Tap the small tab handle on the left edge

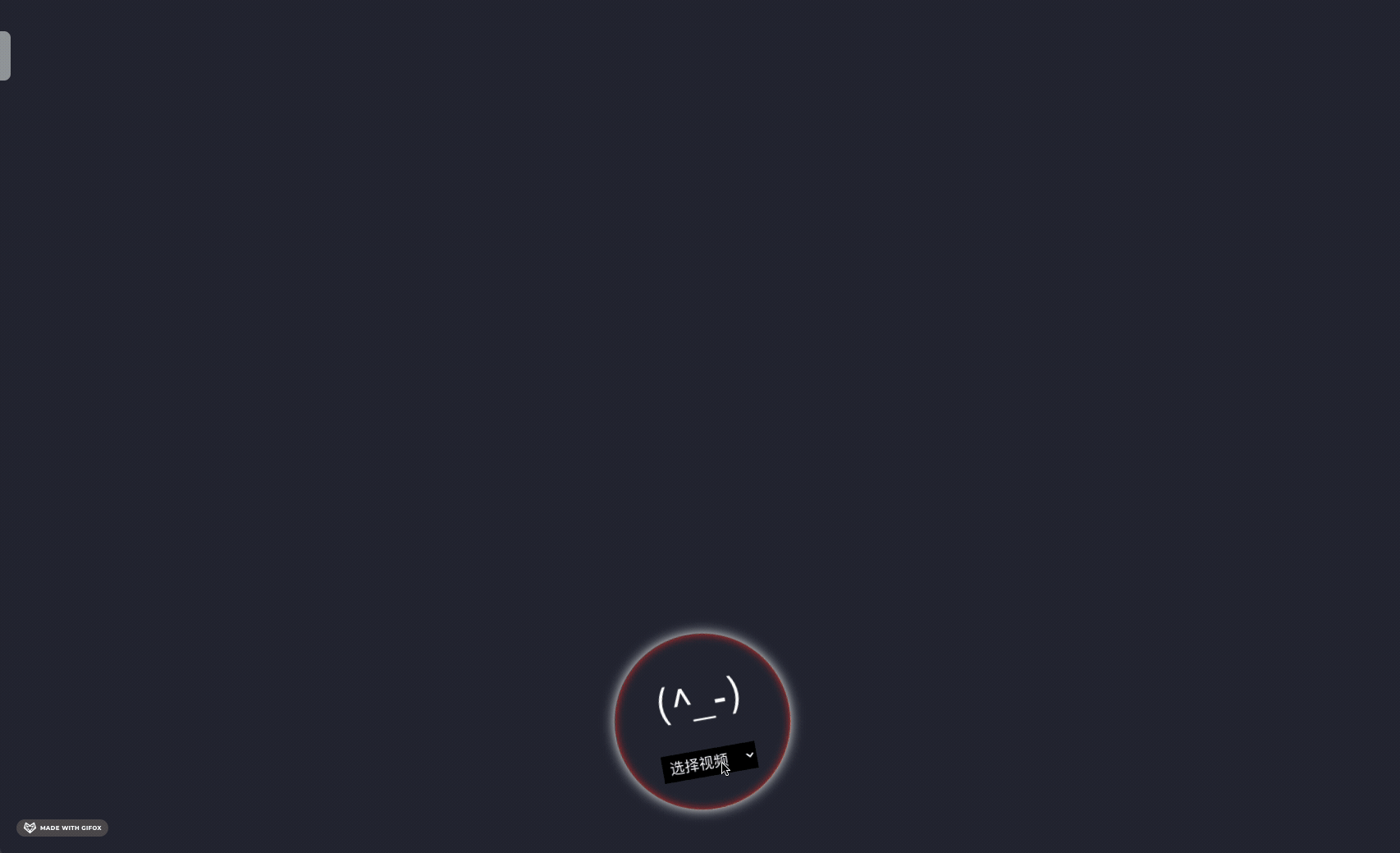pos(5,56)
